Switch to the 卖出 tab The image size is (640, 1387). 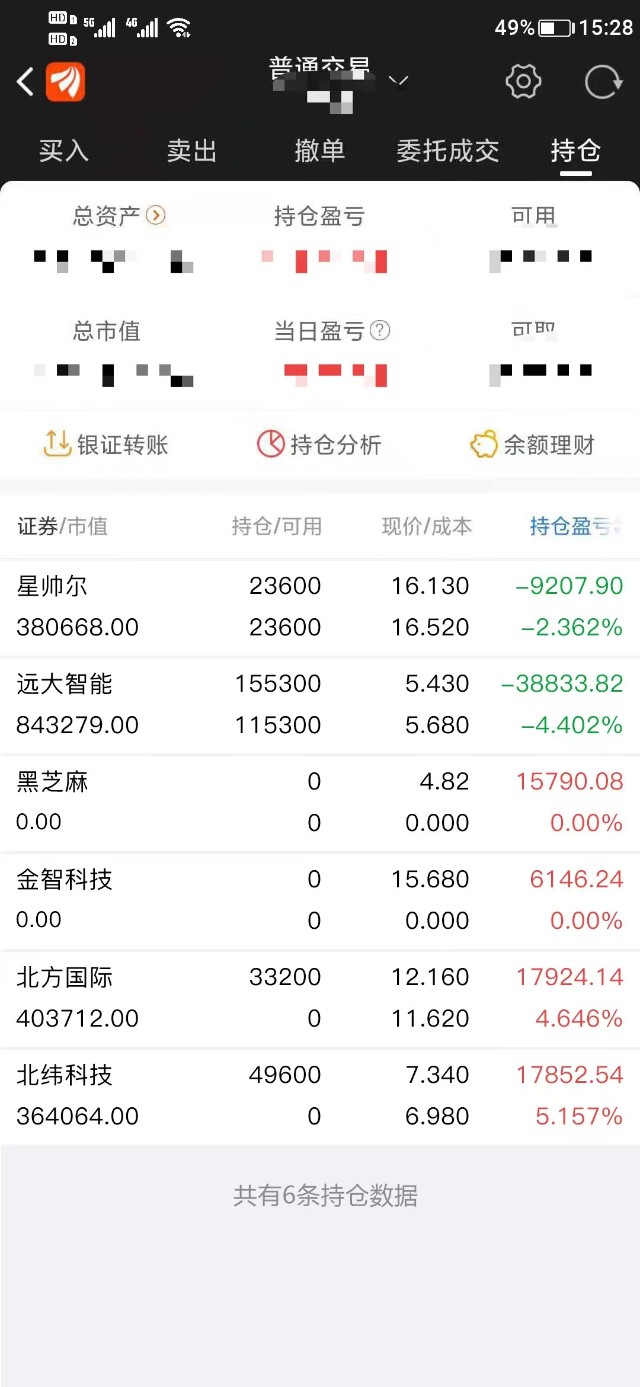pyautogui.click(x=192, y=151)
